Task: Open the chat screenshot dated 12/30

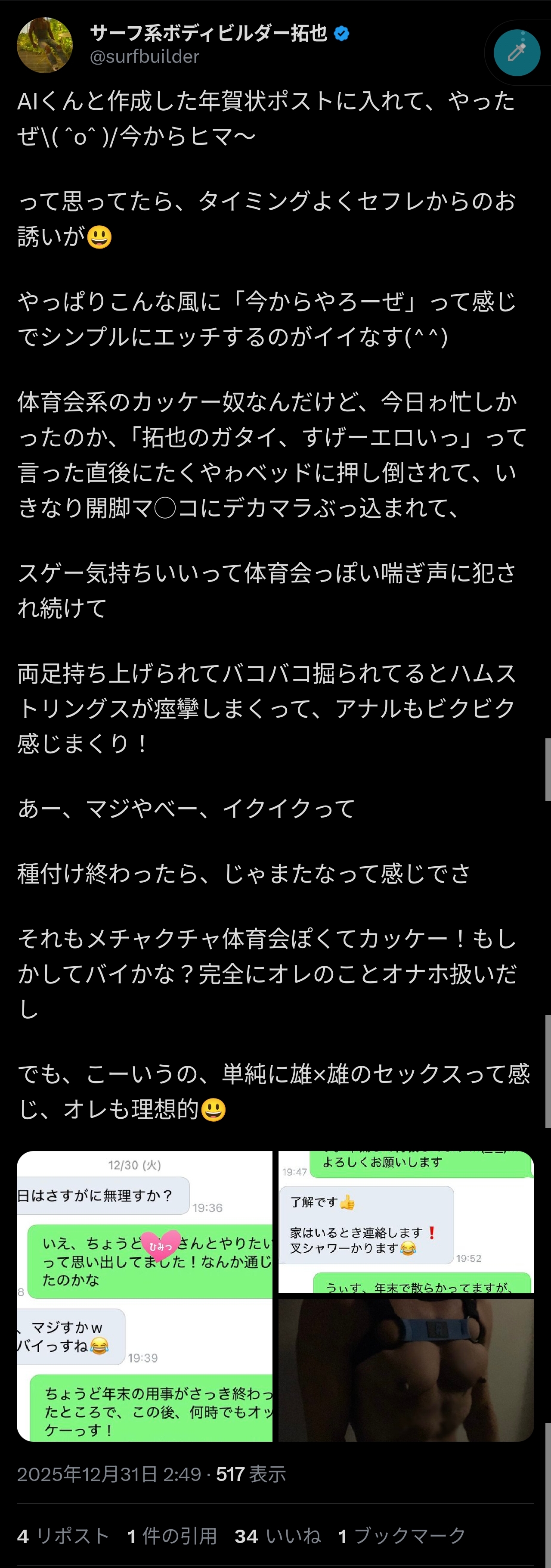Action: tap(145, 1296)
